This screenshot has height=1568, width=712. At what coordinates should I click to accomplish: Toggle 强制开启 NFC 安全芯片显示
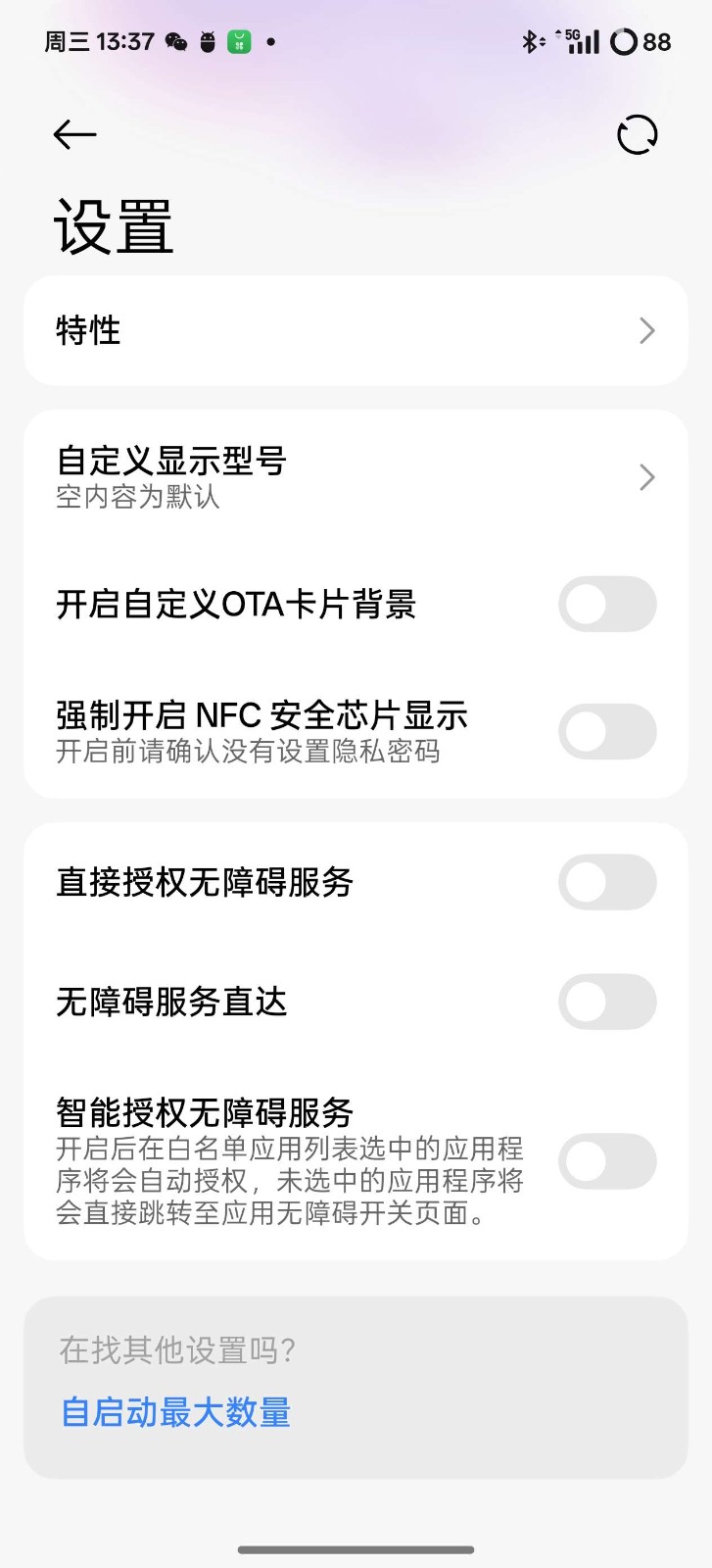coord(606,731)
